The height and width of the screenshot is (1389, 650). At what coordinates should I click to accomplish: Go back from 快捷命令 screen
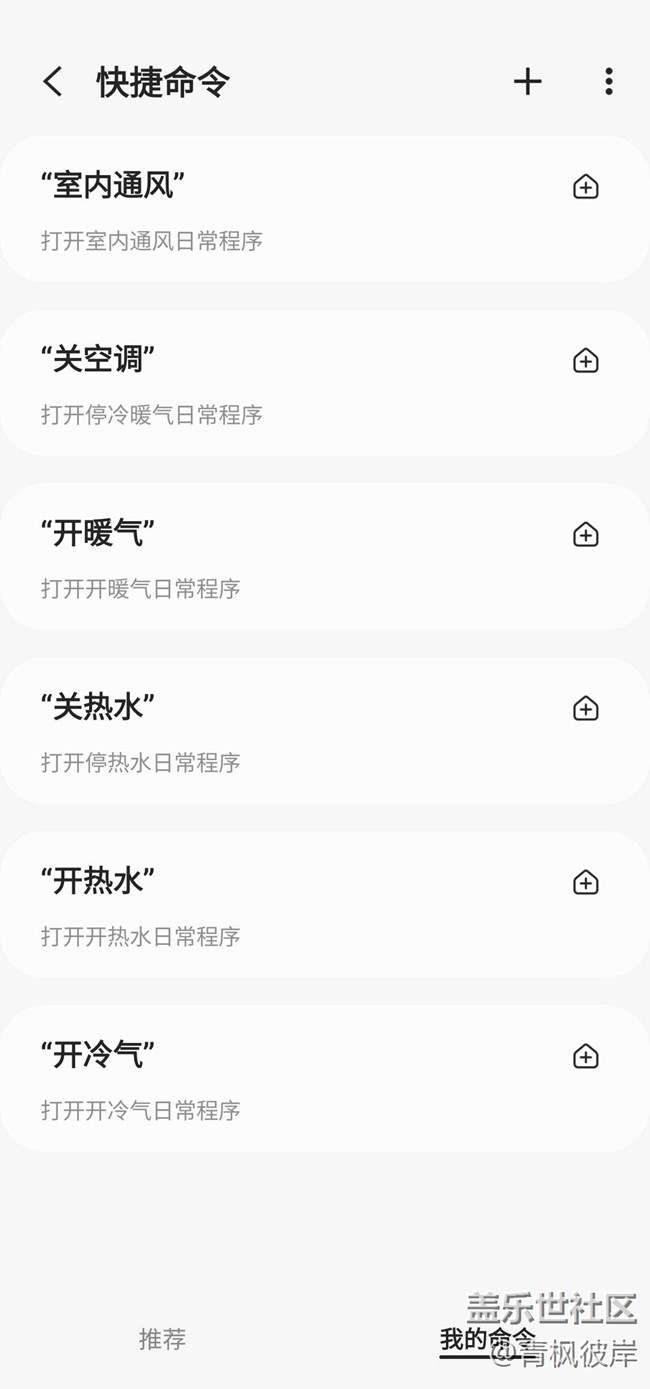(x=53, y=82)
